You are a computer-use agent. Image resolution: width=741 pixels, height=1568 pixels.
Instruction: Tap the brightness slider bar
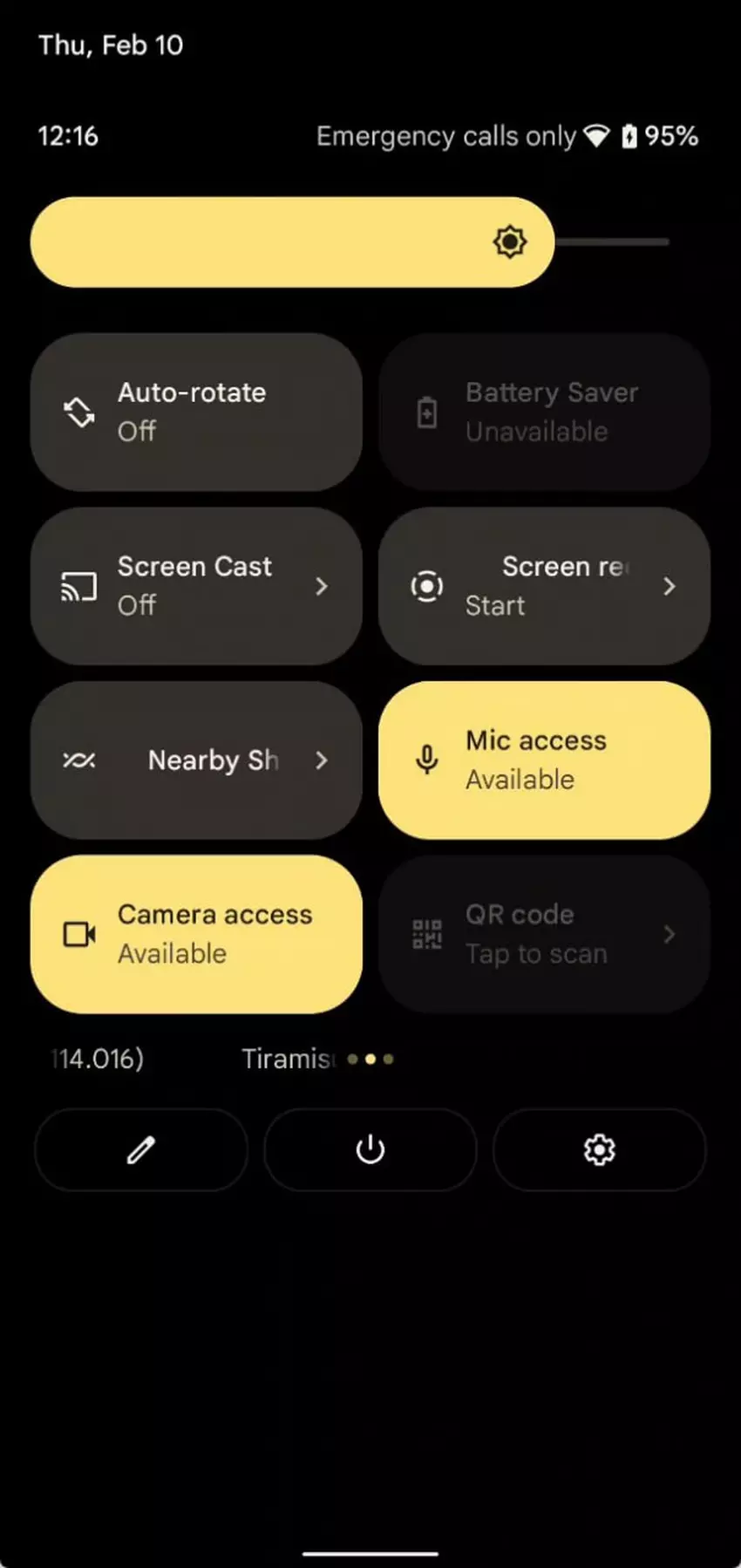point(349,242)
